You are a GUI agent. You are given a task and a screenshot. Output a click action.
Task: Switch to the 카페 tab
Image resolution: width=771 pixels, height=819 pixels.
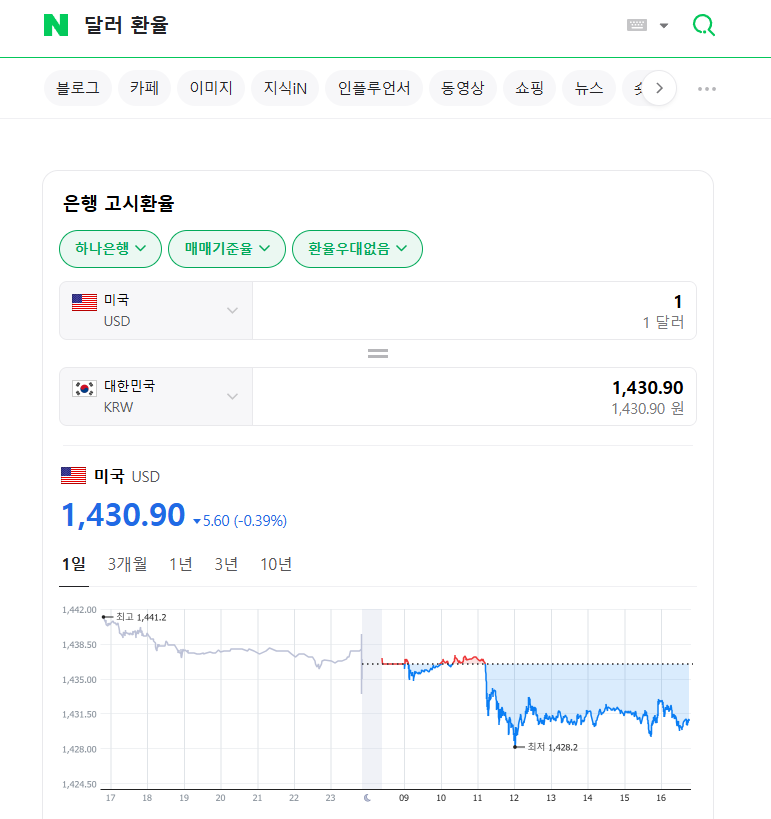coord(144,88)
